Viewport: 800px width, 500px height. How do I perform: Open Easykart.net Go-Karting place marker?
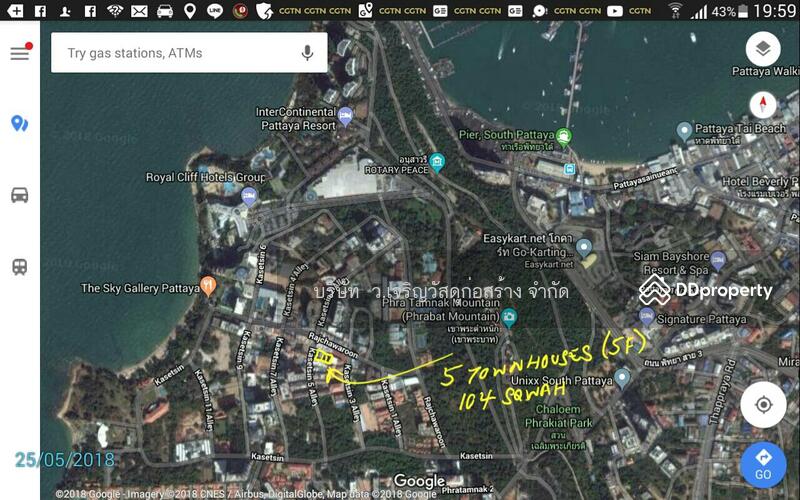click(584, 246)
